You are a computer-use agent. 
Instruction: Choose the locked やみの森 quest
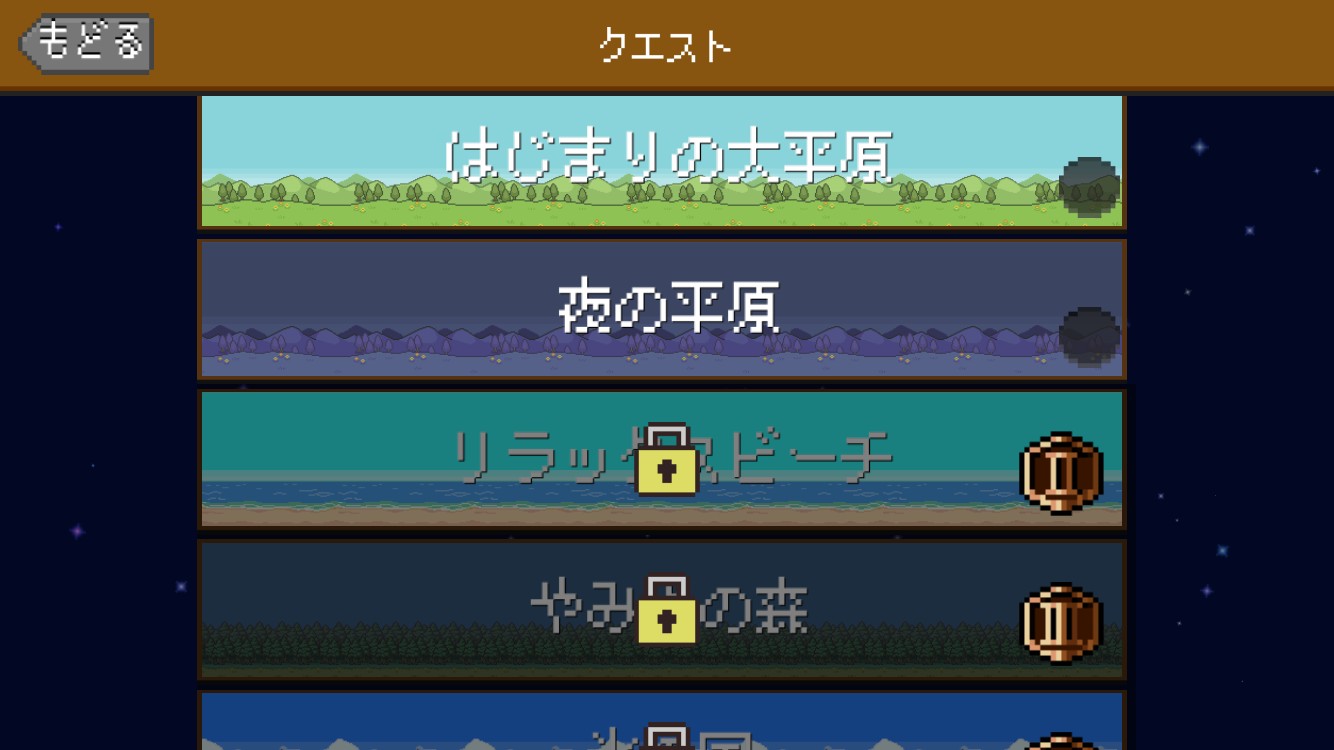[x=661, y=609]
